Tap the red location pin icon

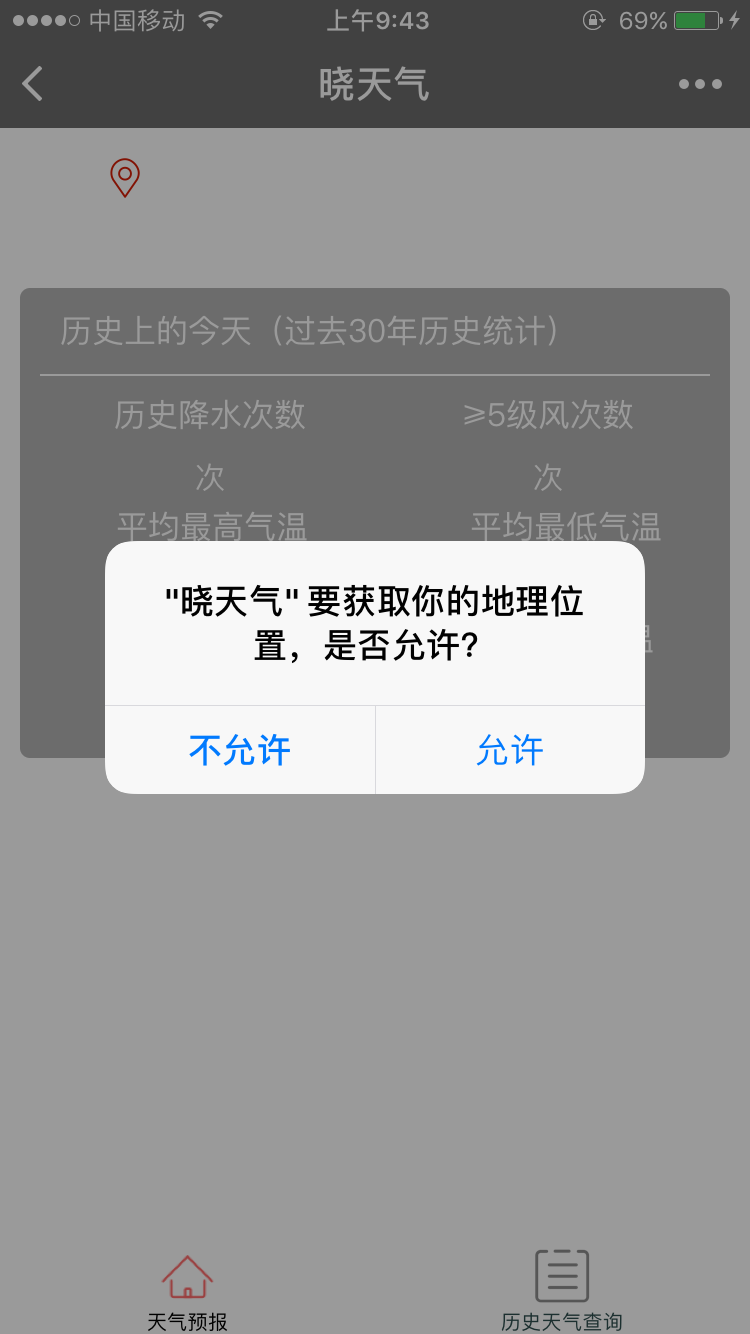coord(125,177)
